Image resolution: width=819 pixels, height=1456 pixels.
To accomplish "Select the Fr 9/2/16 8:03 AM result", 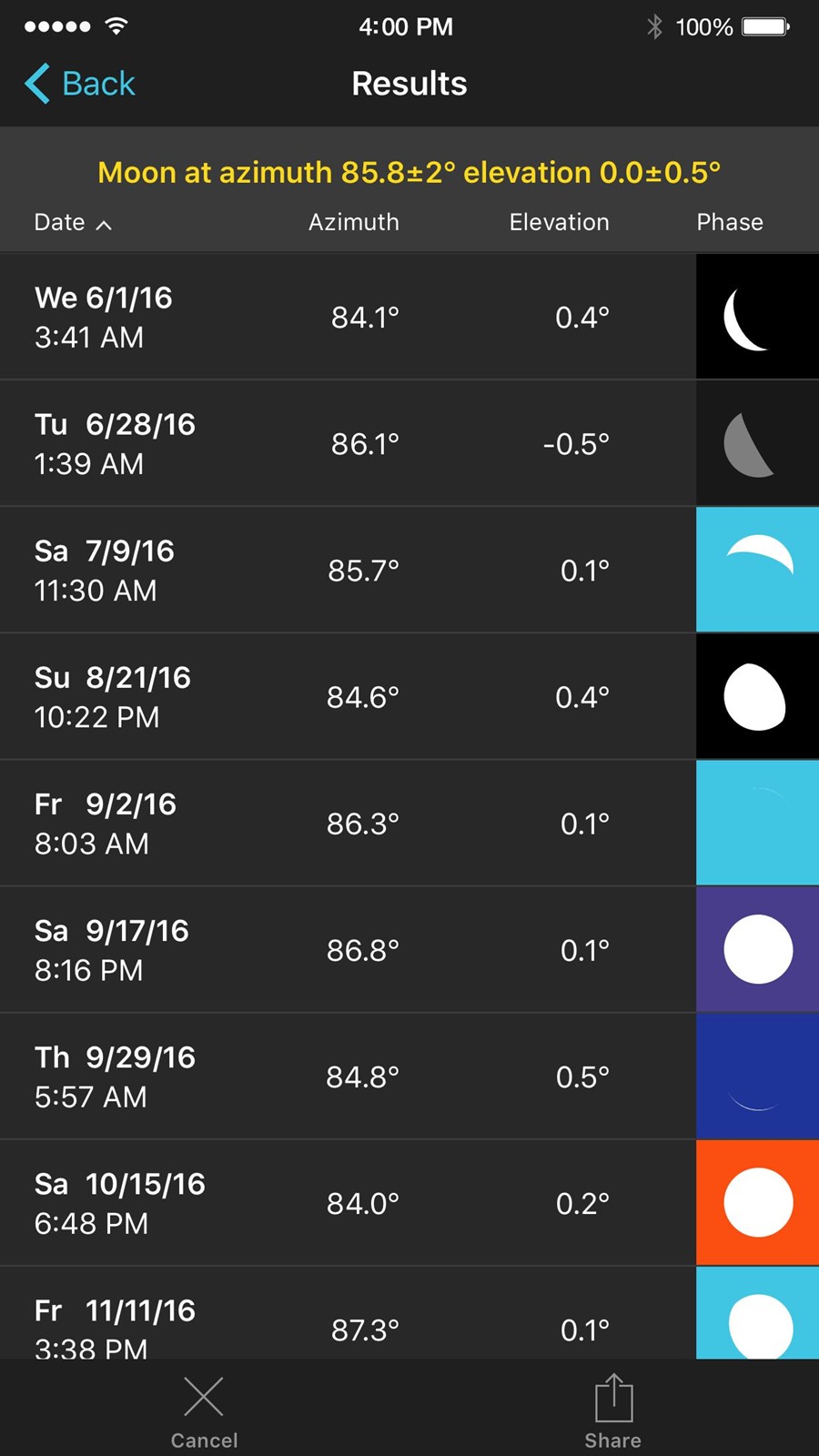I will [x=409, y=823].
